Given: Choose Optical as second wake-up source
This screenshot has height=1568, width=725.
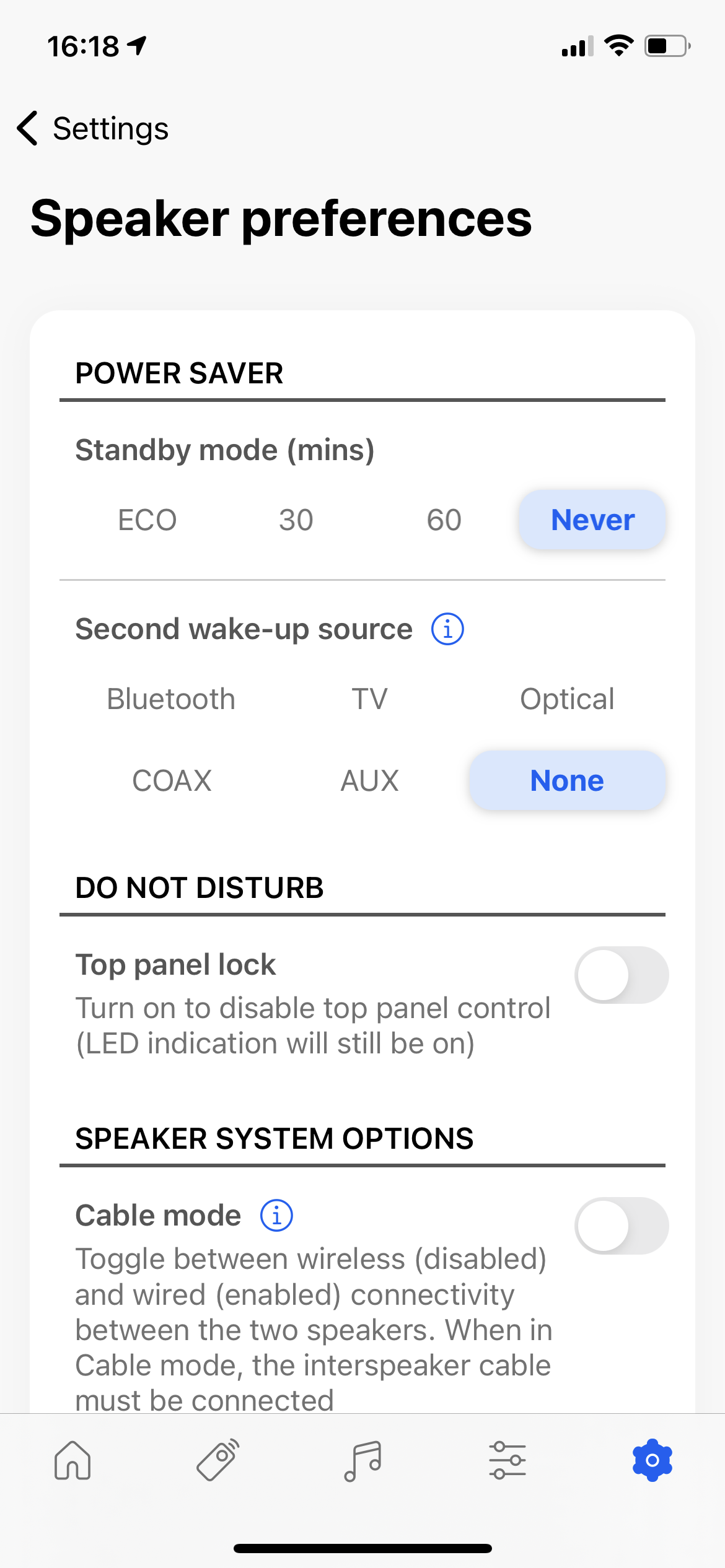Looking at the screenshot, I should [x=567, y=699].
